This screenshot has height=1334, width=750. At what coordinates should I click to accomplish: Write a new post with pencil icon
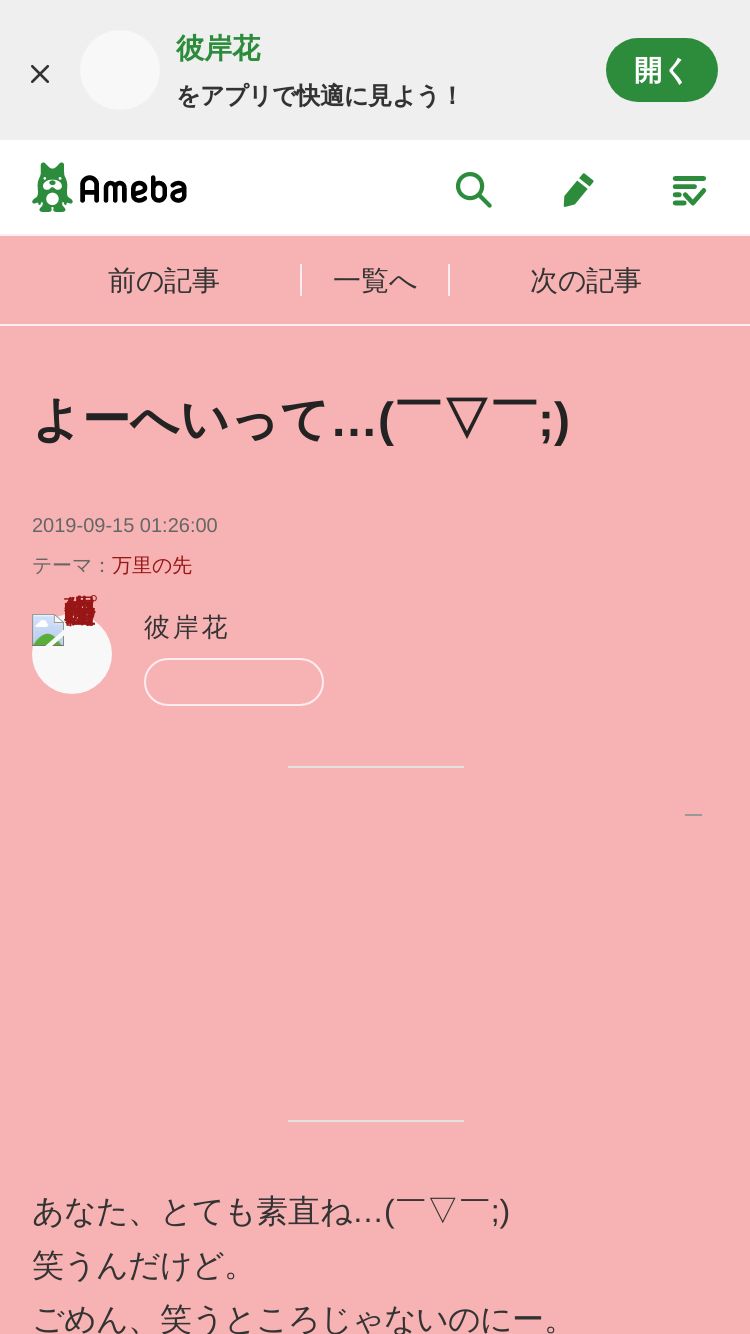pyautogui.click(x=578, y=189)
